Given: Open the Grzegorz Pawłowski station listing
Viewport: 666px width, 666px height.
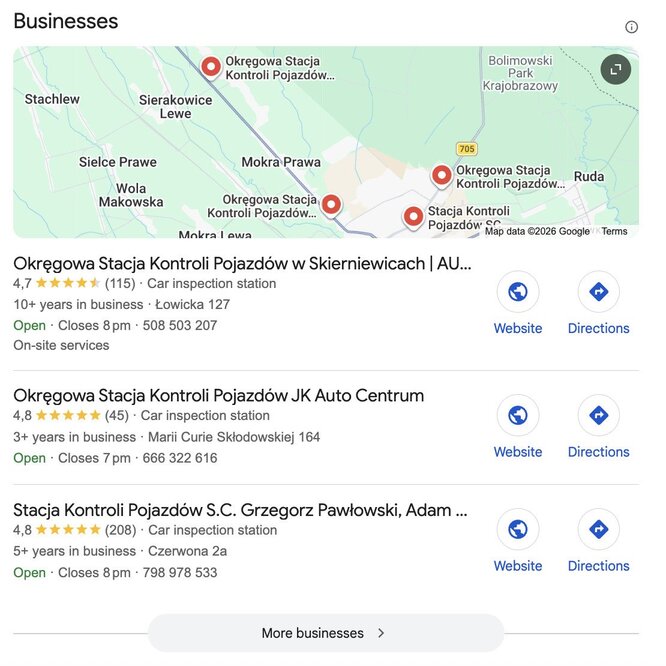Looking at the screenshot, I should [x=240, y=510].
